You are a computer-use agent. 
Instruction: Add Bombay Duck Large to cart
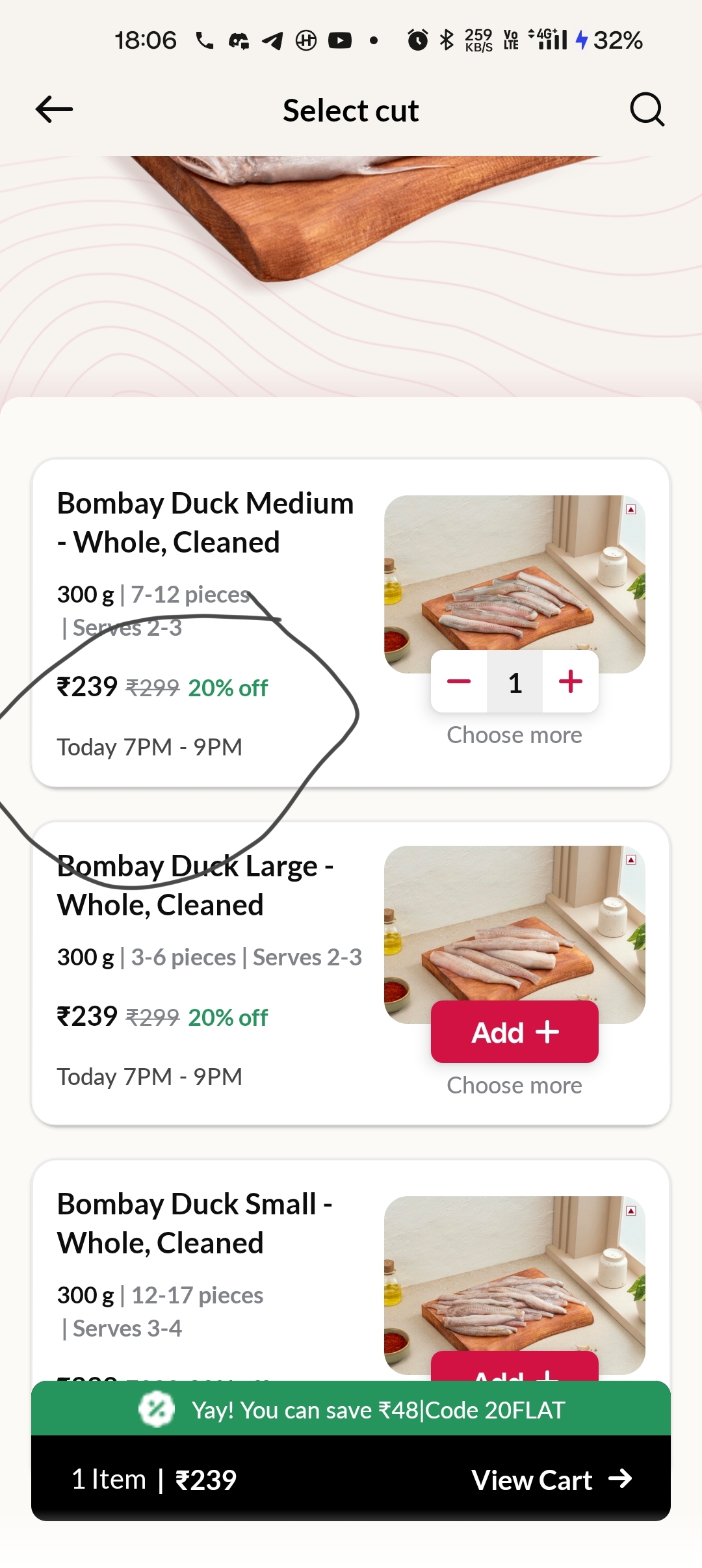tap(514, 1032)
